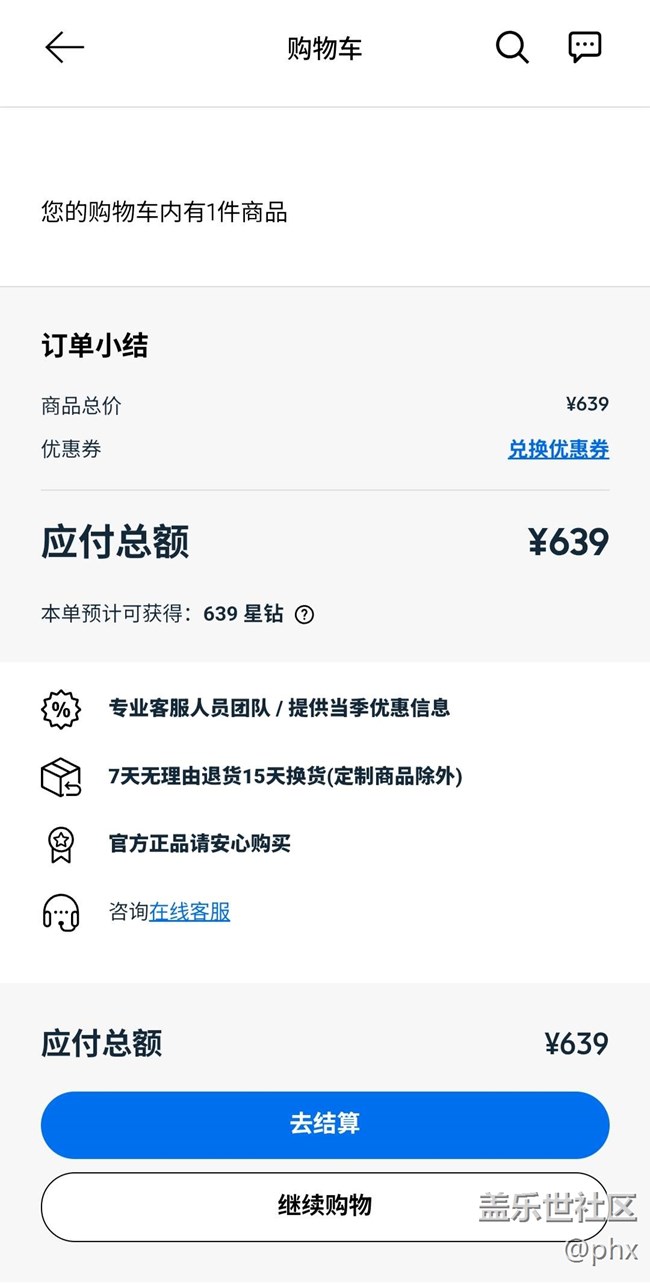Tap 继续购物 to keep shopping
Screen dimensions: 650x1283
[325, 1206]
